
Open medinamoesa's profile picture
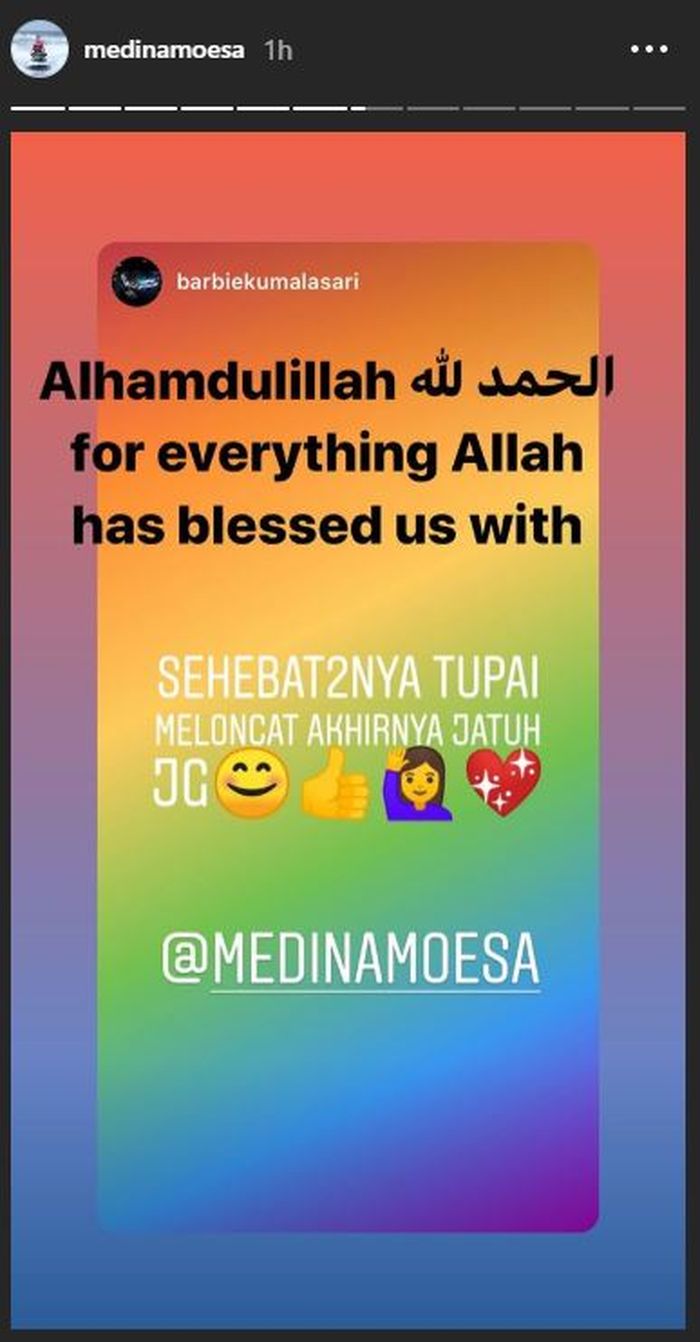pyautogui.click(x=39, y=49)
